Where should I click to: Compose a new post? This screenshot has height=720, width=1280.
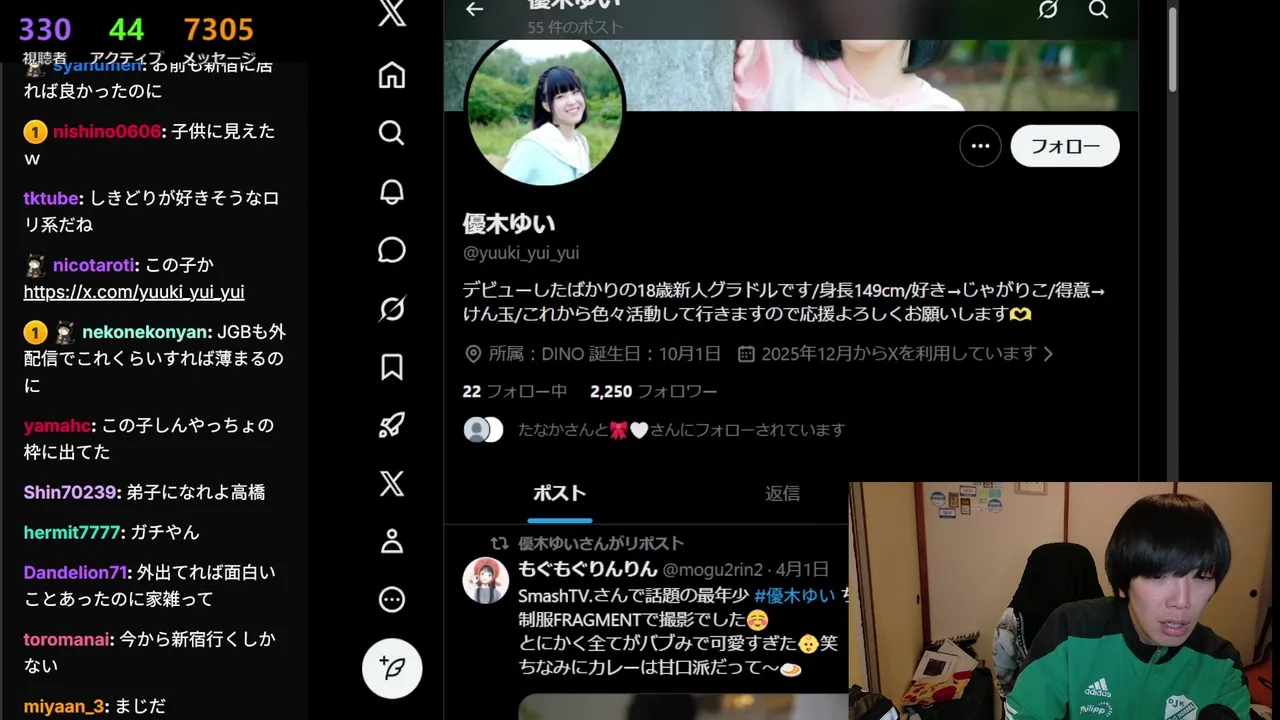392,668
